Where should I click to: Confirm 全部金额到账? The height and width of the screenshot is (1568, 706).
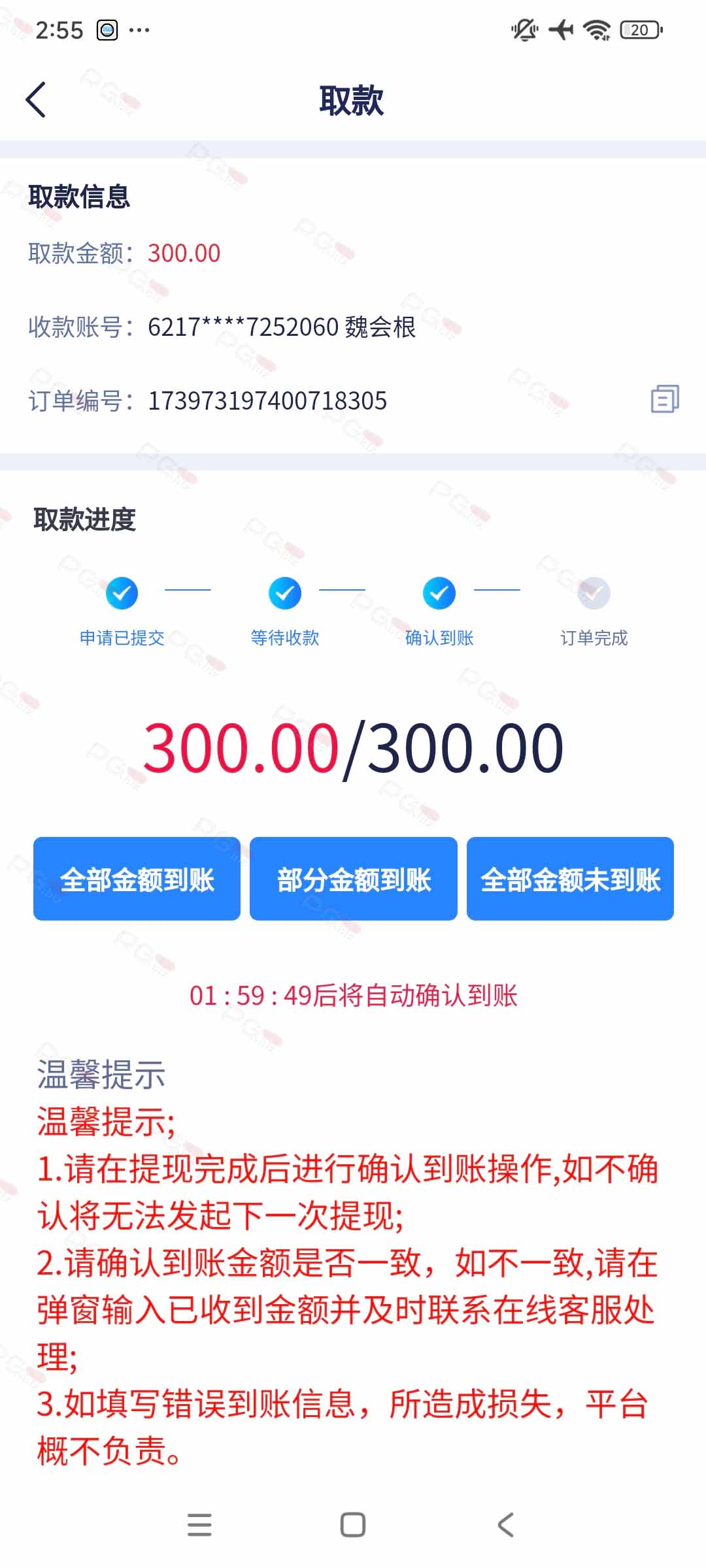tap(137, 879)
